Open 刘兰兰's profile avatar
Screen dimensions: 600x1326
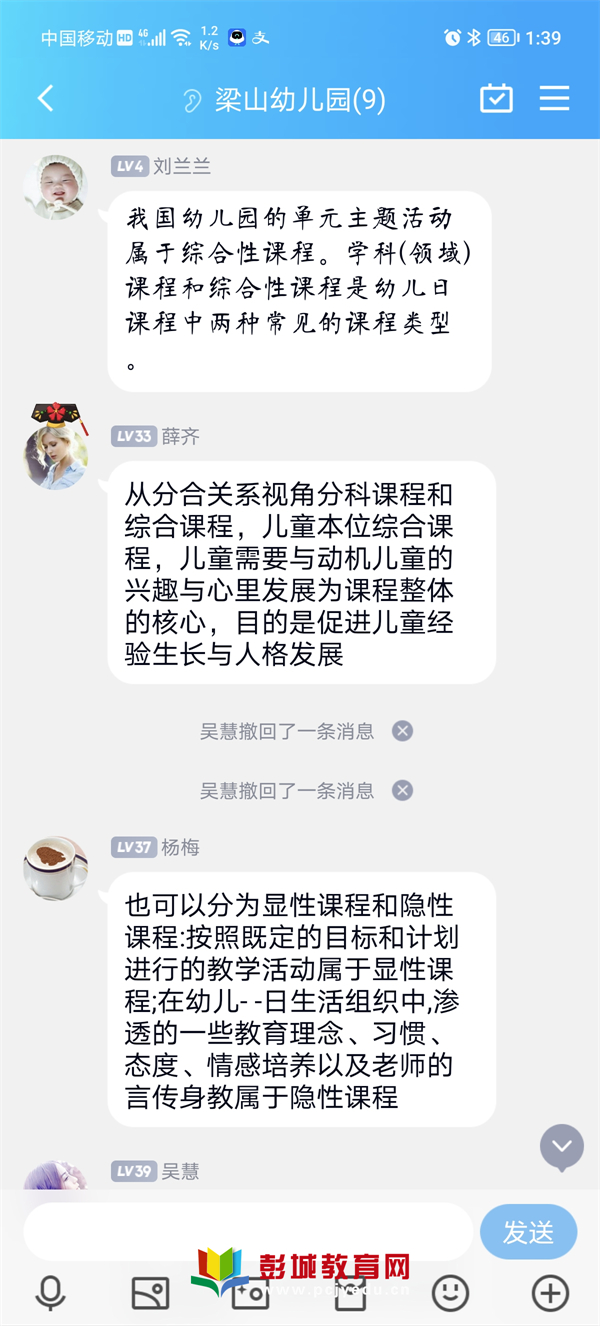[56, 187]
